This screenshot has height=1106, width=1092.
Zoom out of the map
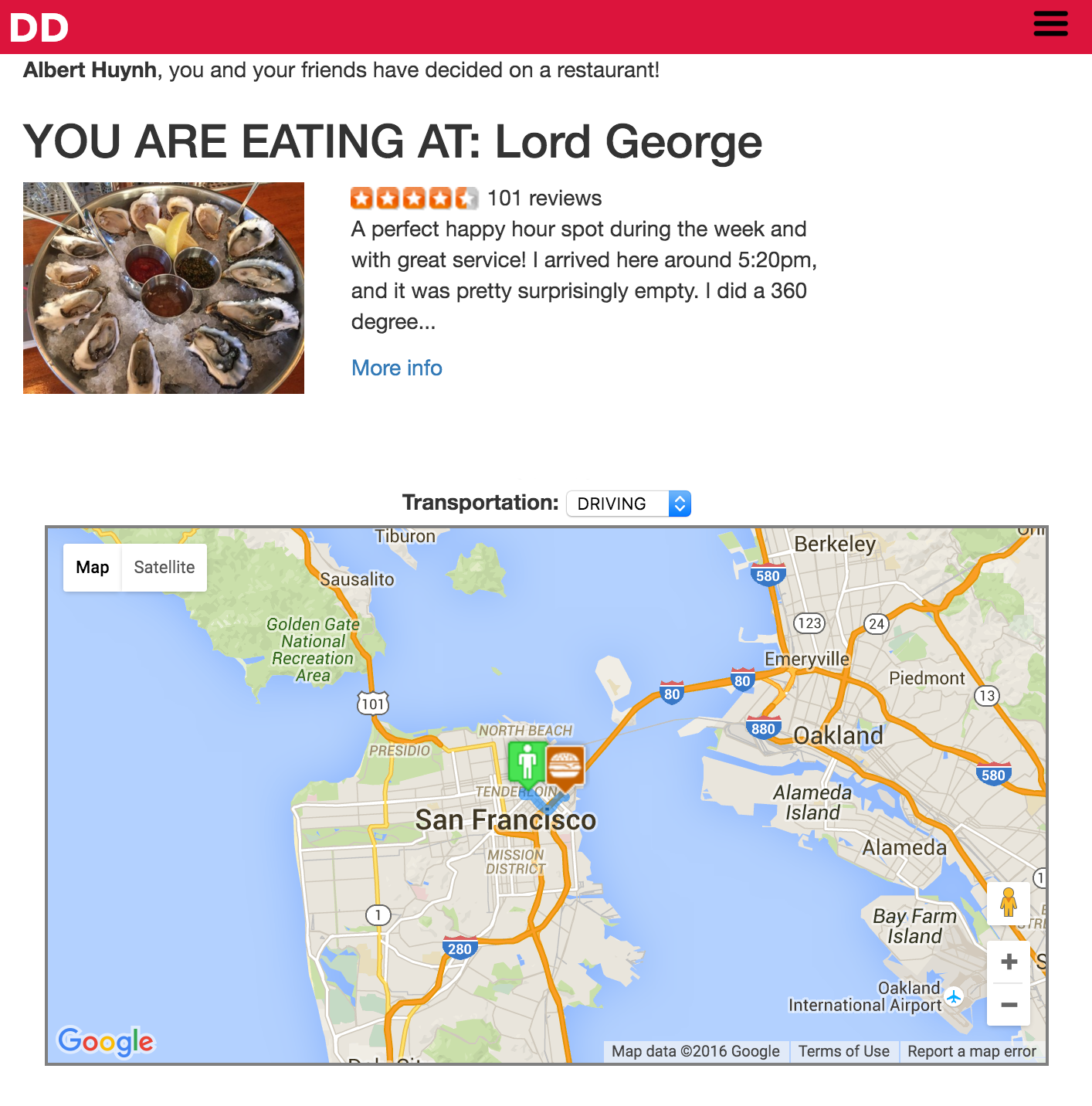click(1008, 1005)
